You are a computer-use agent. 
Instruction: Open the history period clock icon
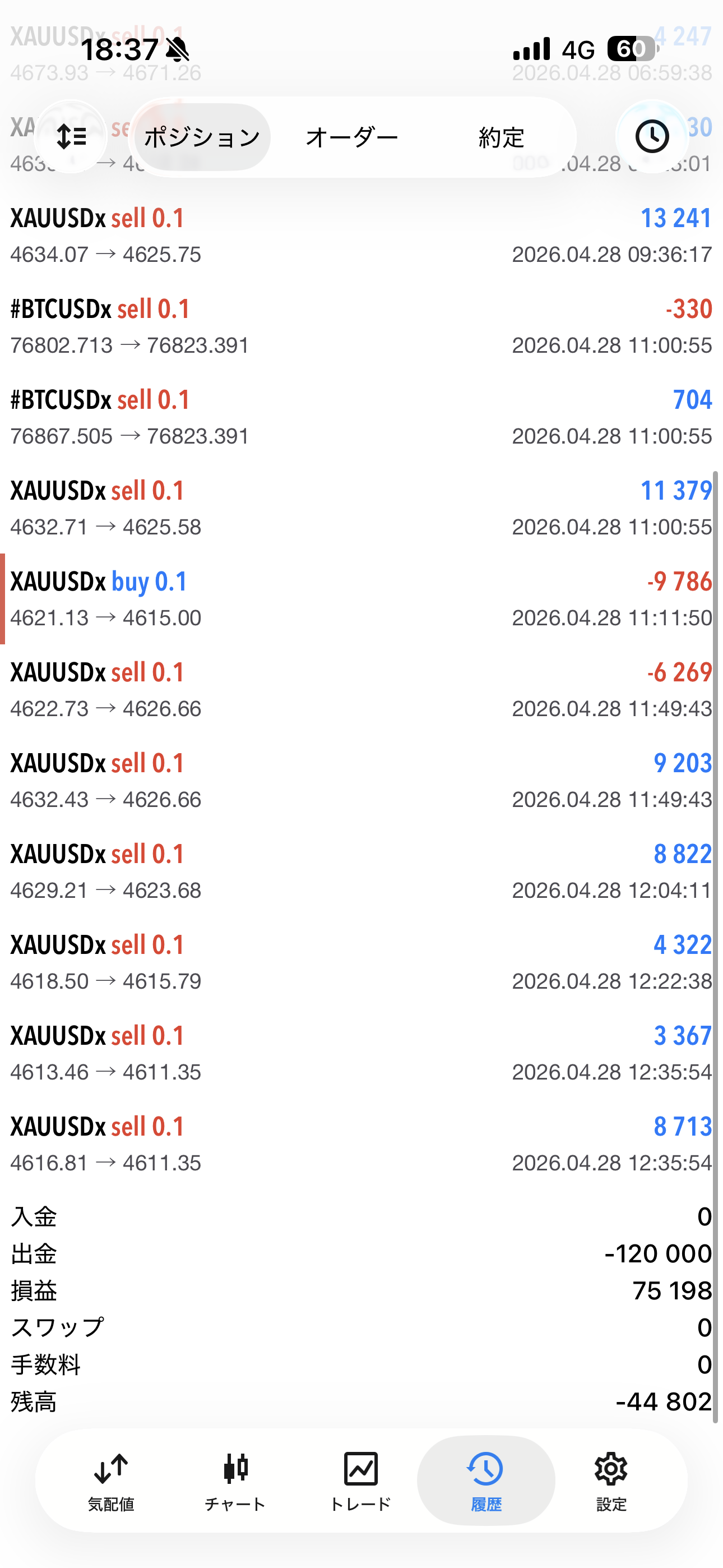652,136
